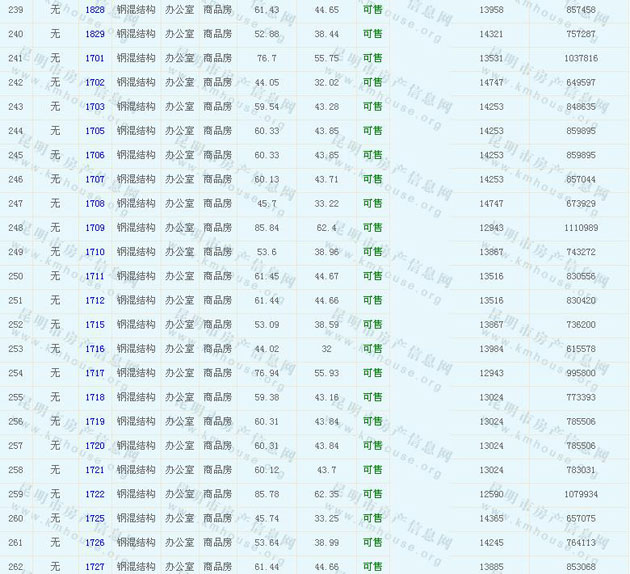Open room 1726 details
The height and width of the screenshot is (574, 630).
tap(95, 542)
